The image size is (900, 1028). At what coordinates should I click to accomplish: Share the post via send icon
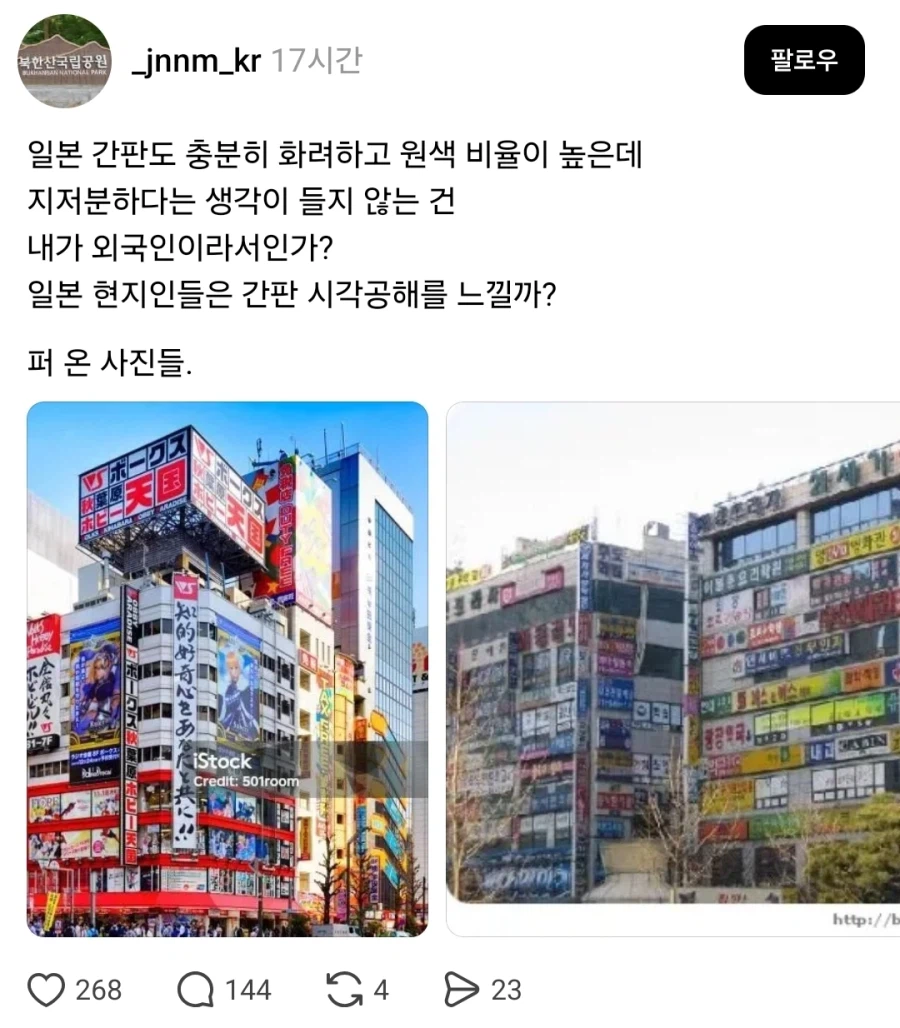click(x=461, y=990)
